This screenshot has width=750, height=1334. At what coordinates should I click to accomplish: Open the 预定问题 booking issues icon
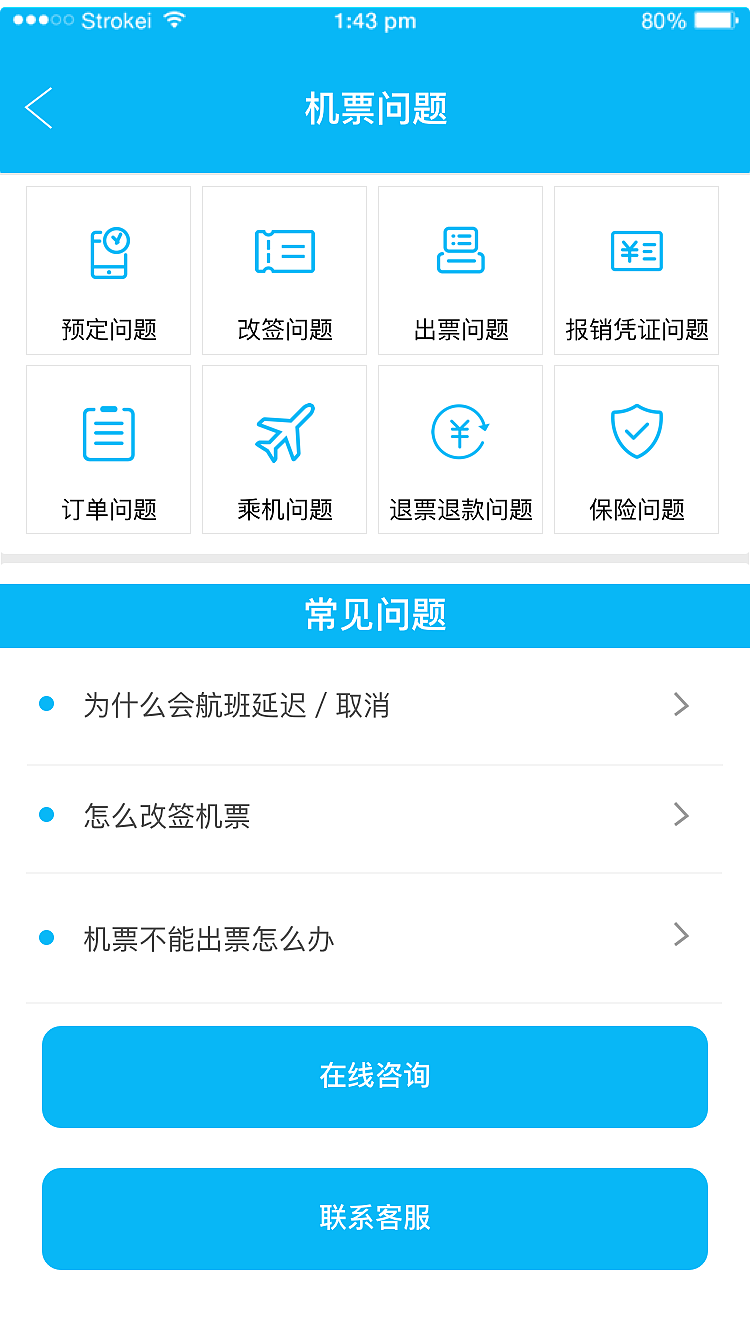108,252
